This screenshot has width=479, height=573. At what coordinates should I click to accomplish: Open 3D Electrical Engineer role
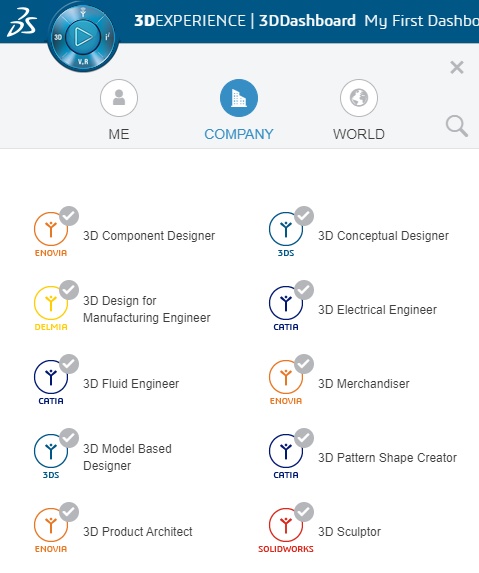pyautogui.click(x=353, y=310)
